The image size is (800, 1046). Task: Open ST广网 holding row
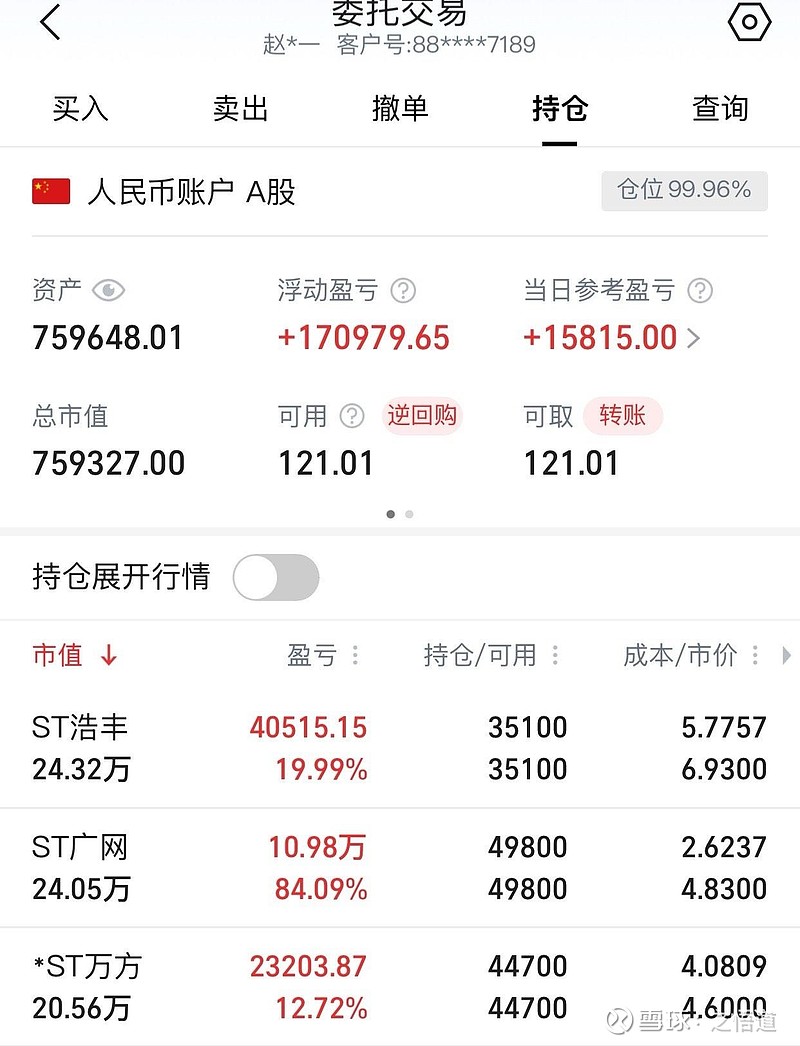coord(400,868)
